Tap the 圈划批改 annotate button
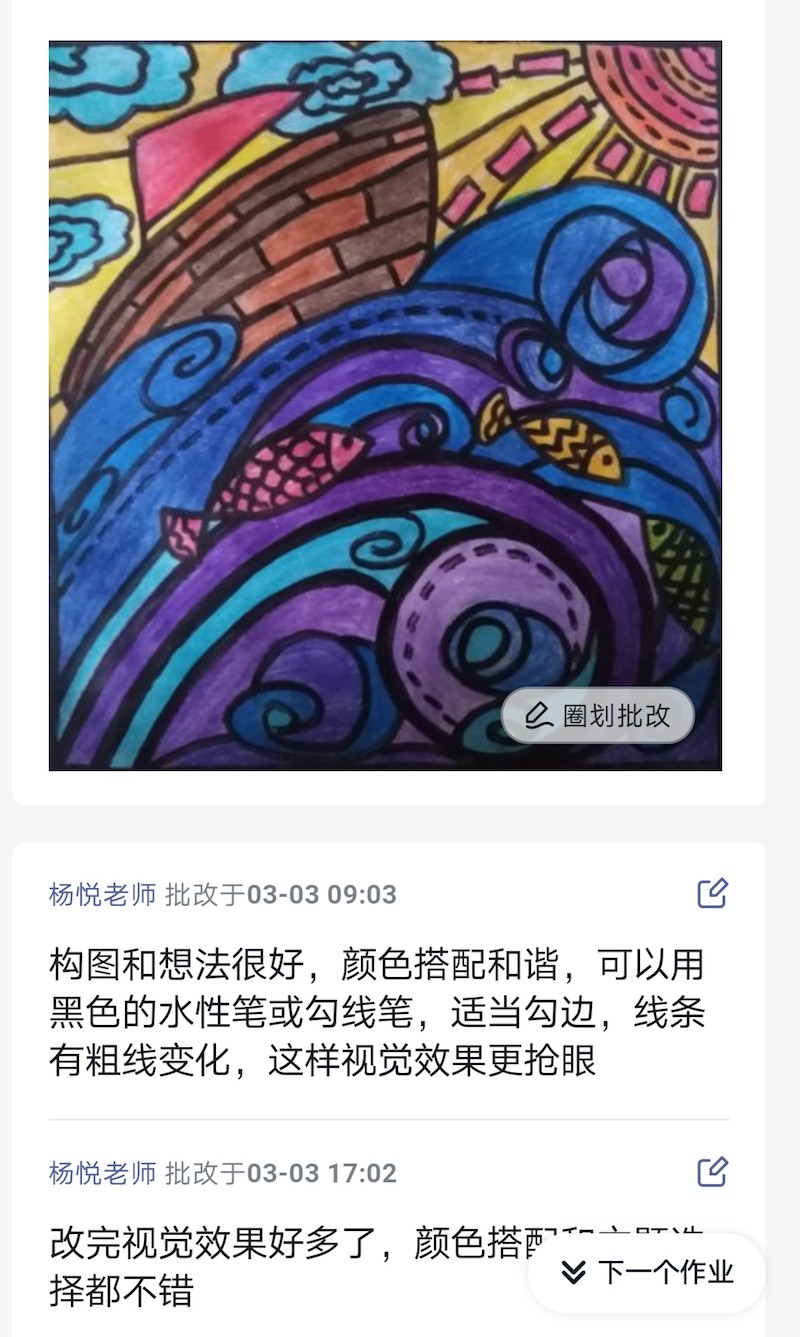The image size is (800, 1337). click(598, 715)
